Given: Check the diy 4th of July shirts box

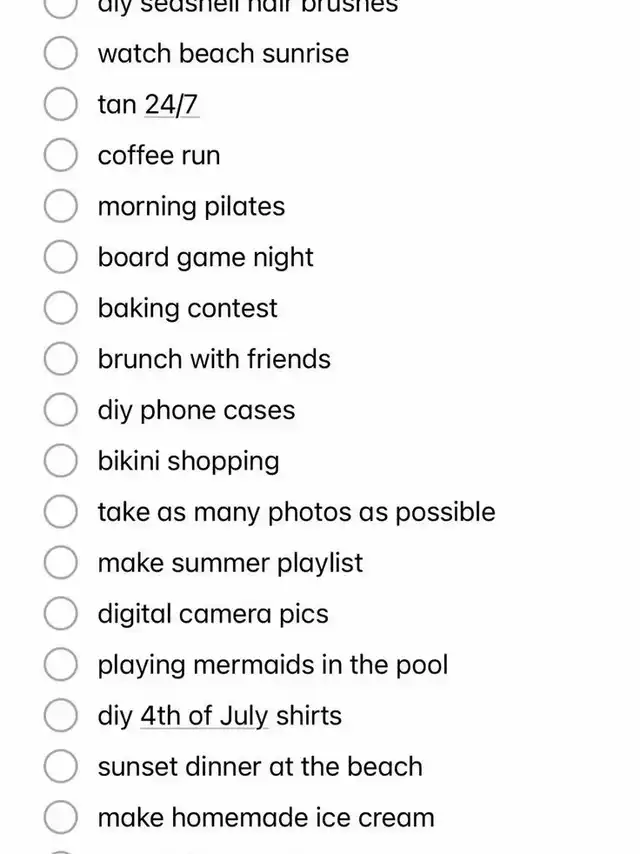Looking at the screenshot, I should coord(61,716).
